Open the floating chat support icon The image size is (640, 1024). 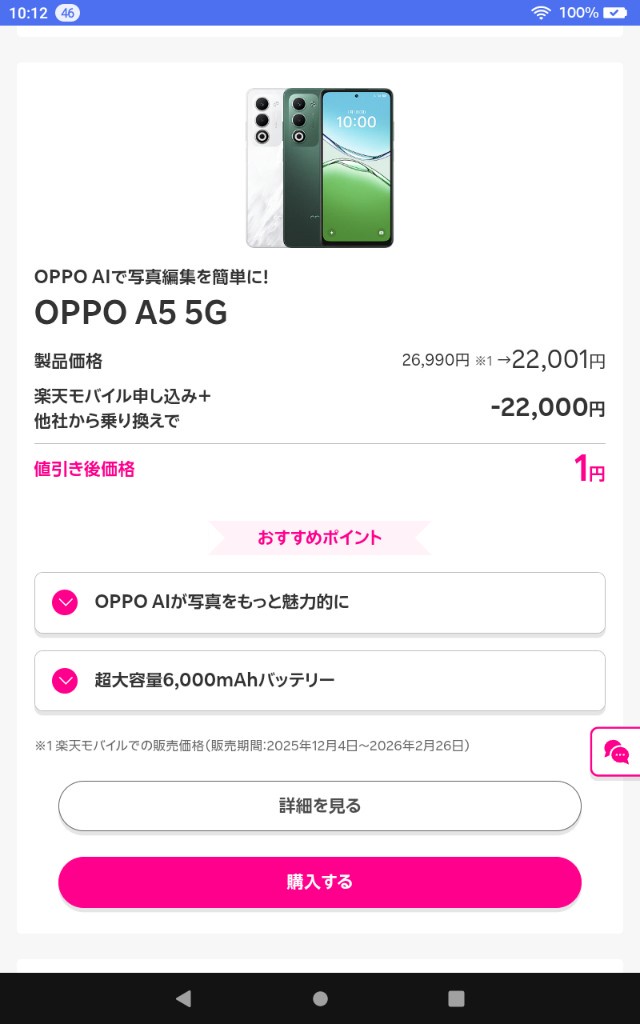pos(617,752)
